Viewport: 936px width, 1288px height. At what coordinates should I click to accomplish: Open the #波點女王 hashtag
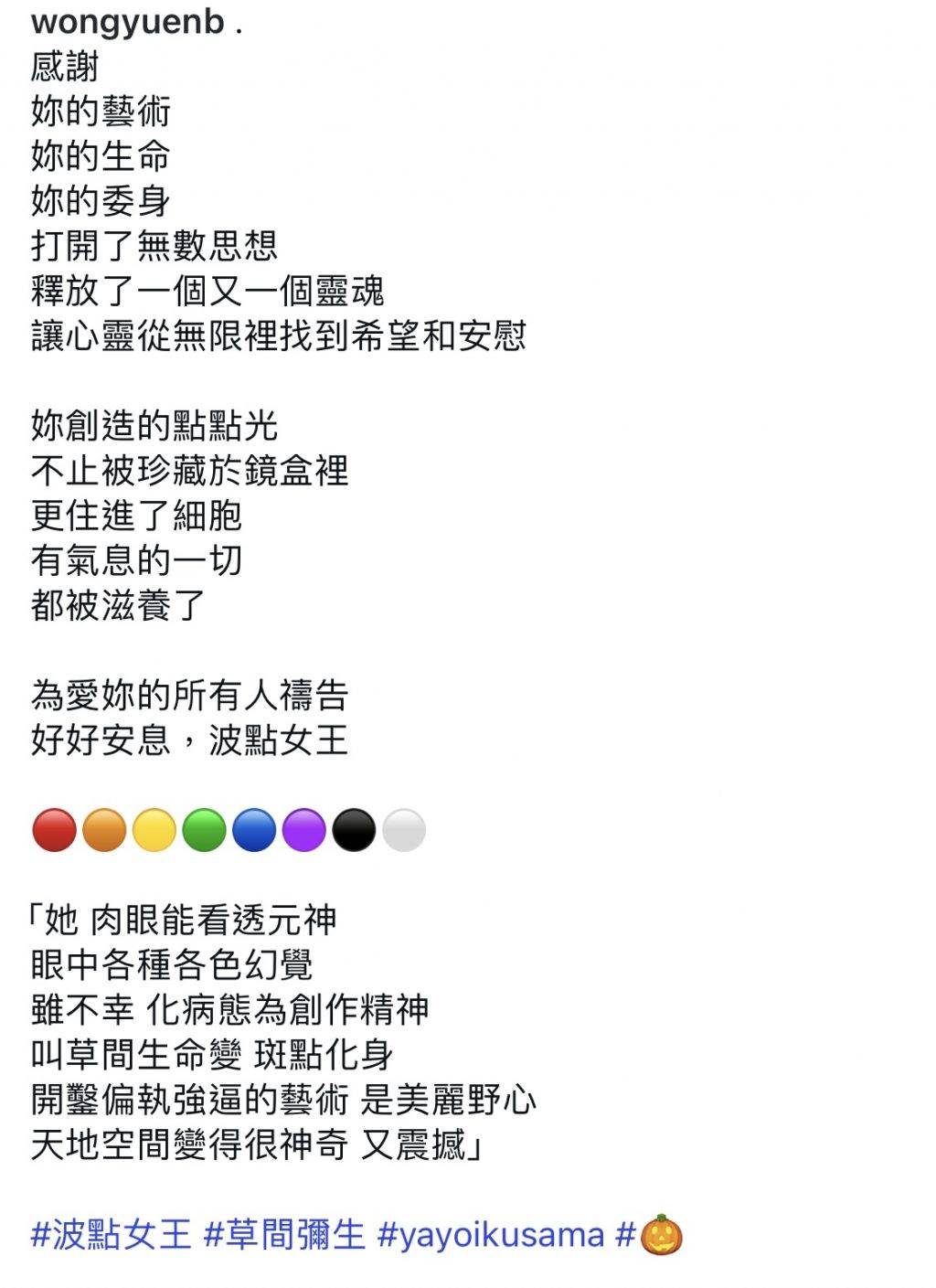click(112, 1234)
